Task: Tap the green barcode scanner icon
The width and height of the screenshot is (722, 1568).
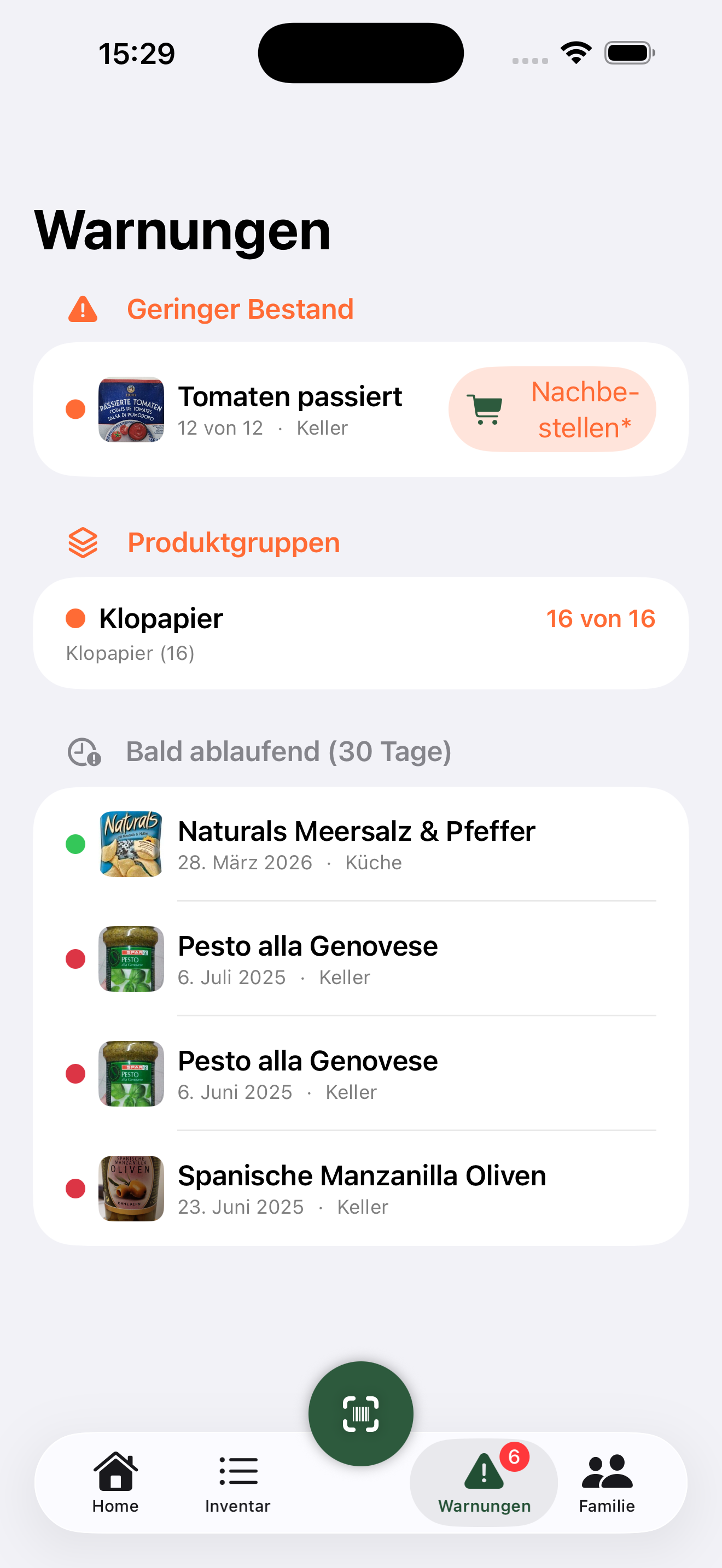Action: tap(360, 1413)
